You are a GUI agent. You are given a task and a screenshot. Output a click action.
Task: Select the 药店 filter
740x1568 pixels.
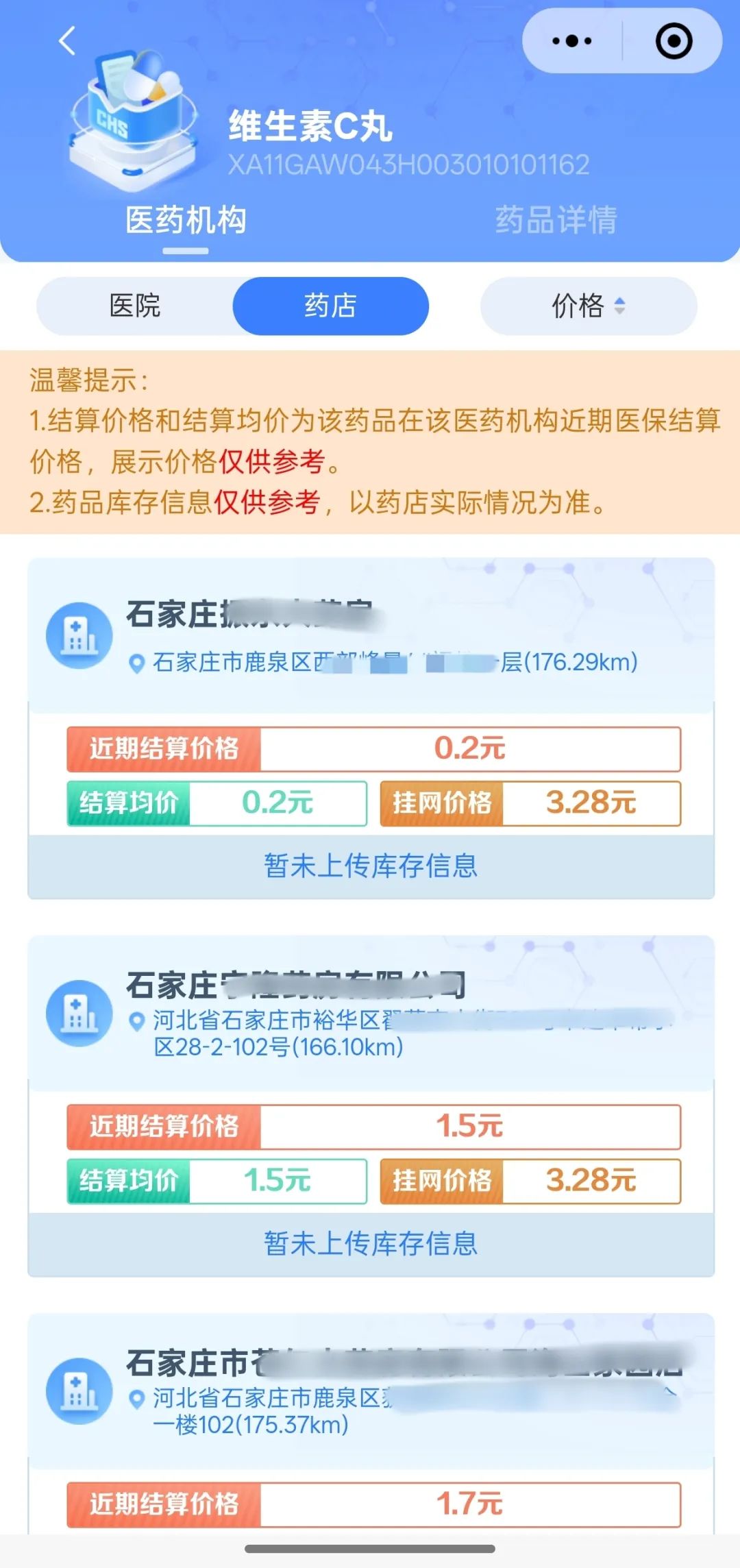pos(330,306)
